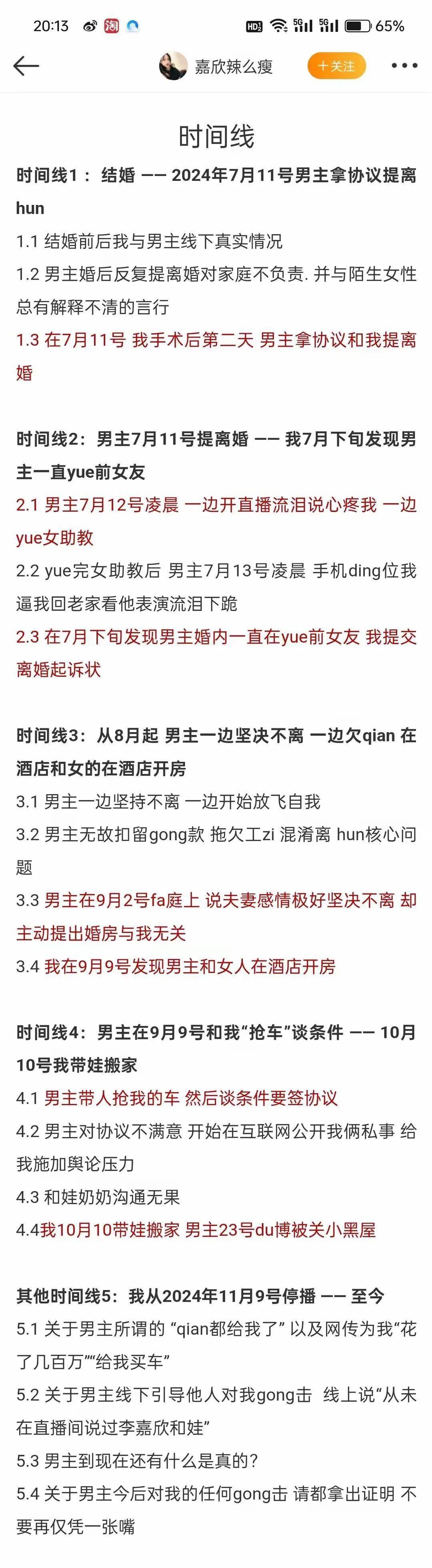432x1568 pixels.
Task: Follow the author with +关注
Action: click(336, 66)
